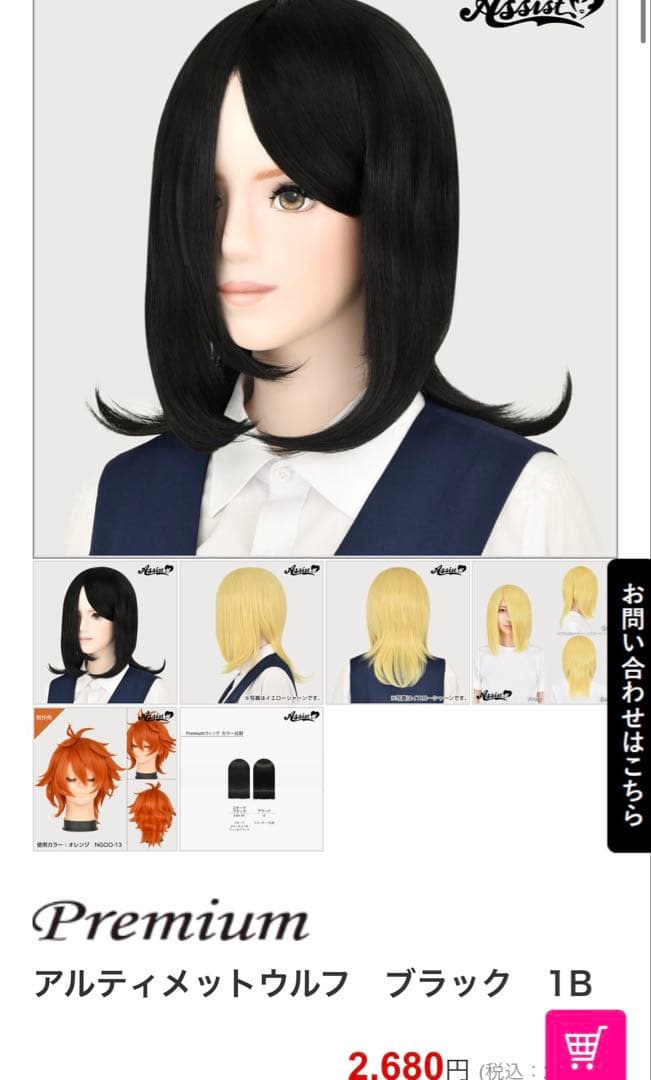Select the black wig front-view thumbnail
This screenshot has height=1080, width=651.
point(105,632)
